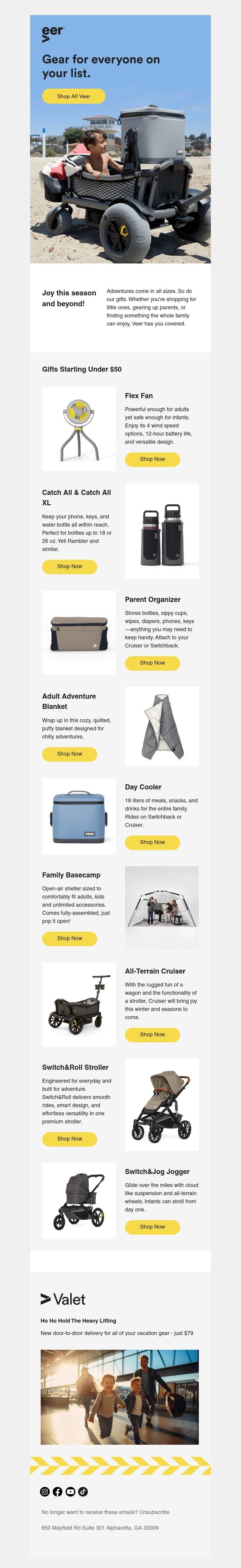Open Veer's YouTube channel
241x1568 pixels.
[70, 1491]
